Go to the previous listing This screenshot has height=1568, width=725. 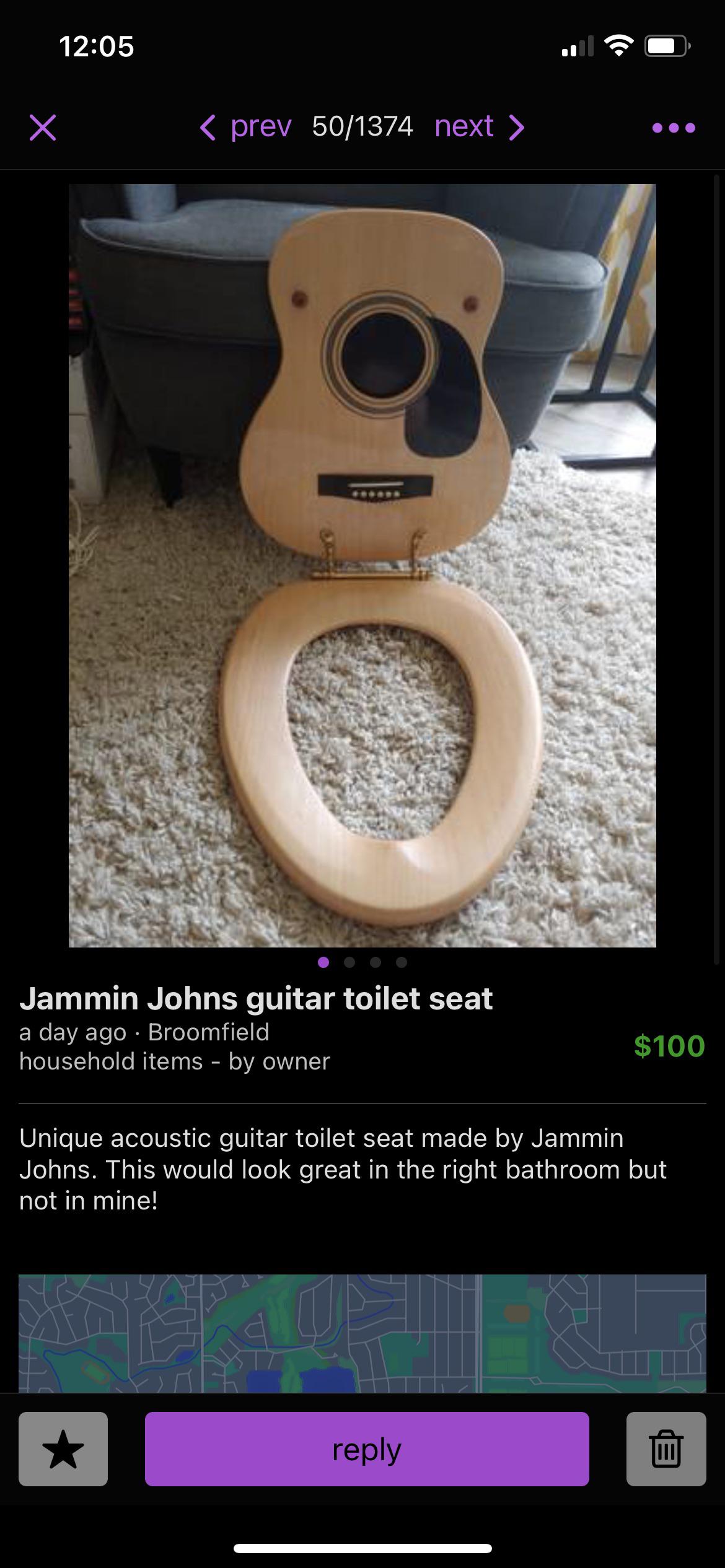click(x=246, y=127)
